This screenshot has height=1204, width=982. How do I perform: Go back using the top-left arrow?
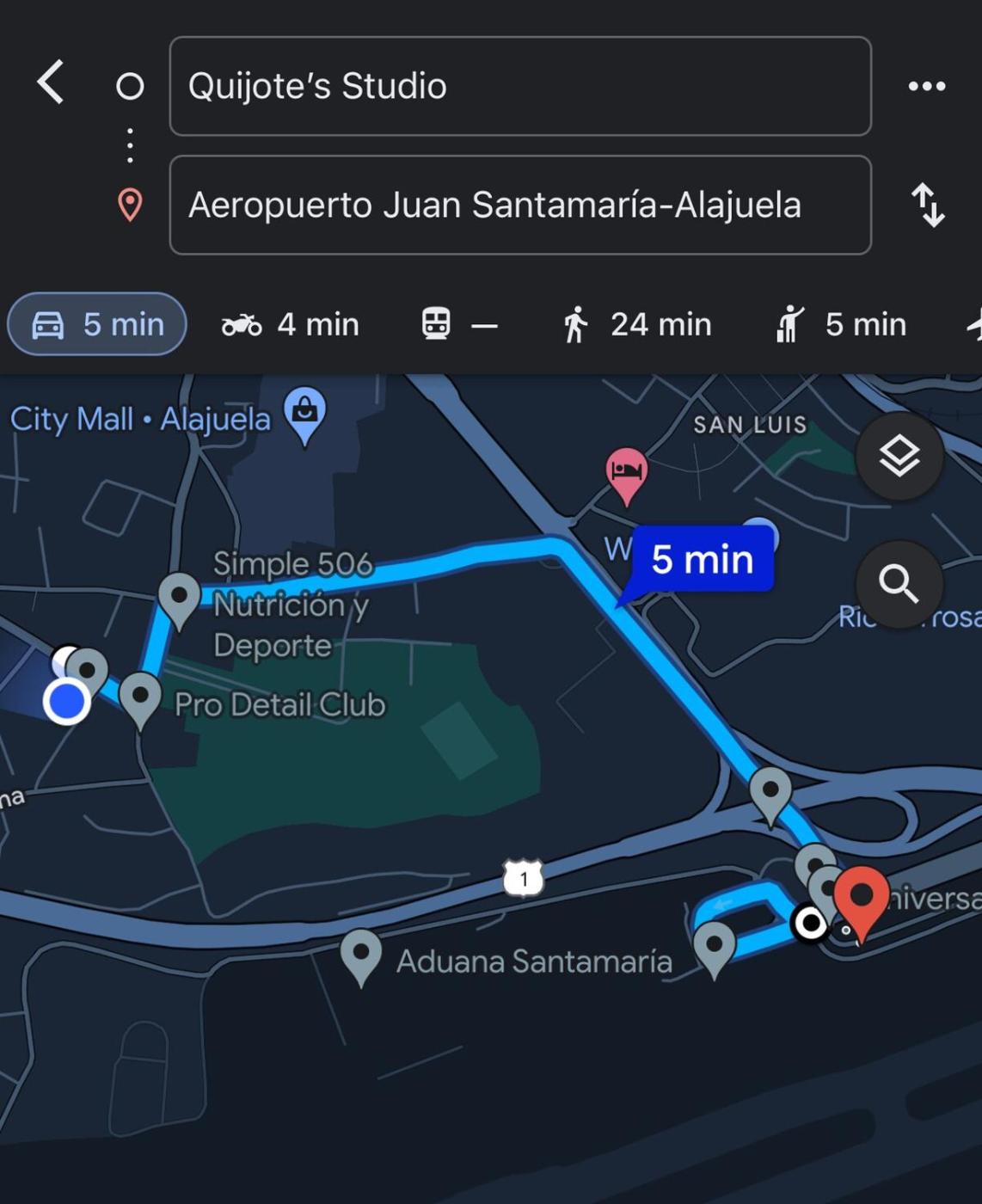(x=51, y=83)
